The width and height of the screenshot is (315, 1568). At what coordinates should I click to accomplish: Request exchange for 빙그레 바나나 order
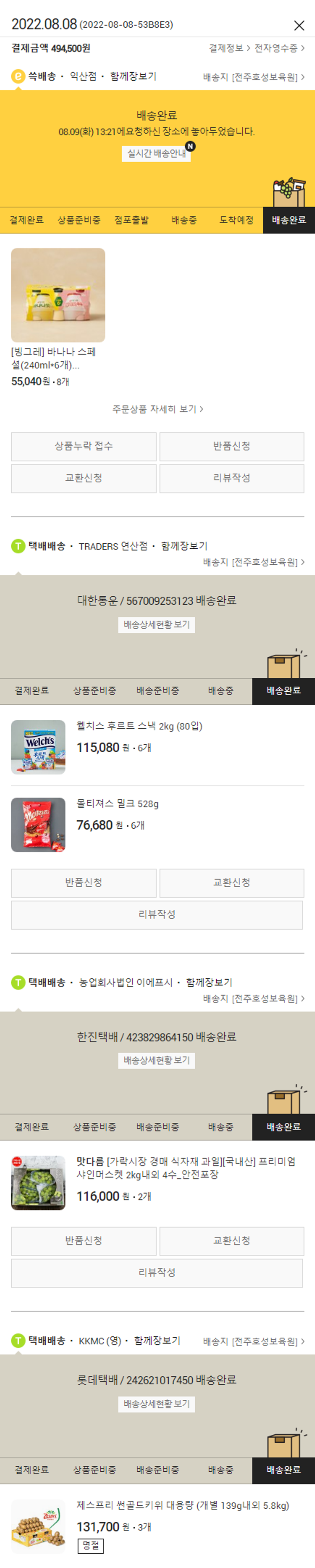84,479
